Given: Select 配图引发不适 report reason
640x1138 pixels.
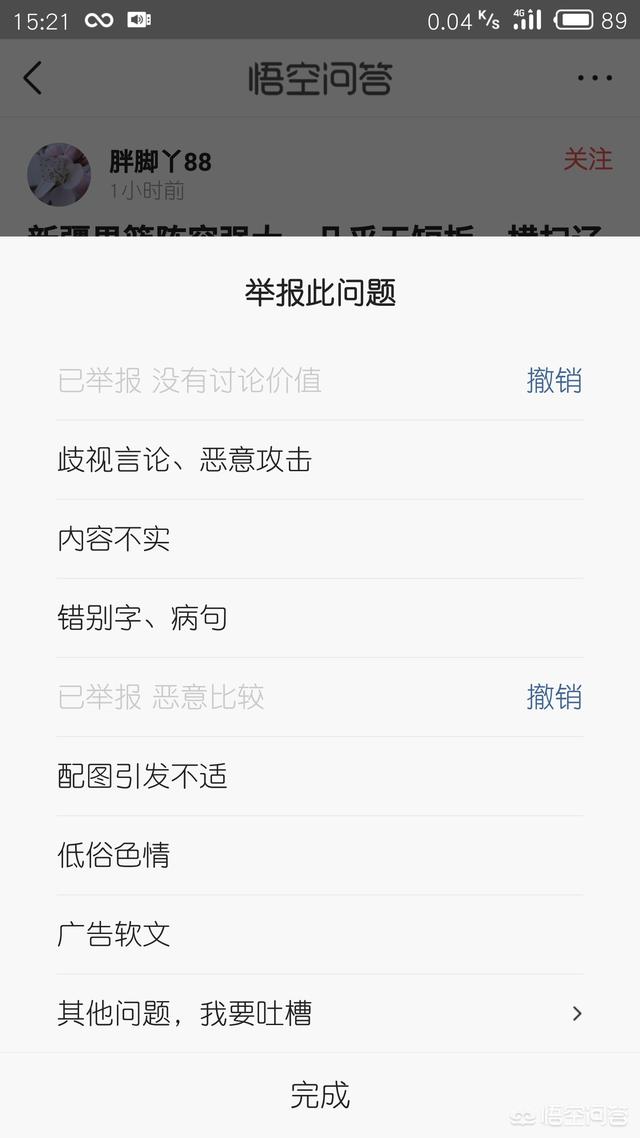Looking at the screenshot, I should 320,777.
